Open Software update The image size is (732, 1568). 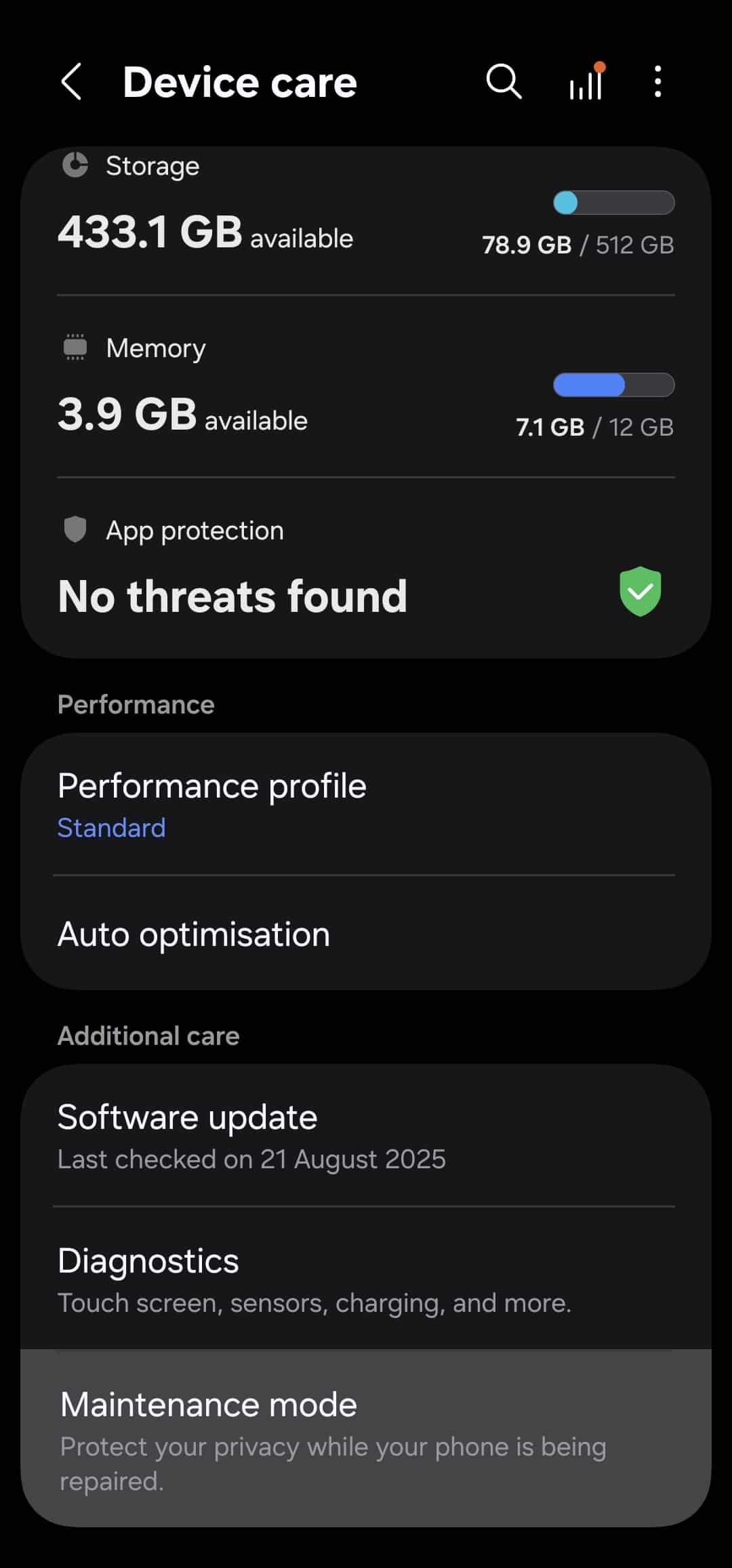[x=366, y=1136]
